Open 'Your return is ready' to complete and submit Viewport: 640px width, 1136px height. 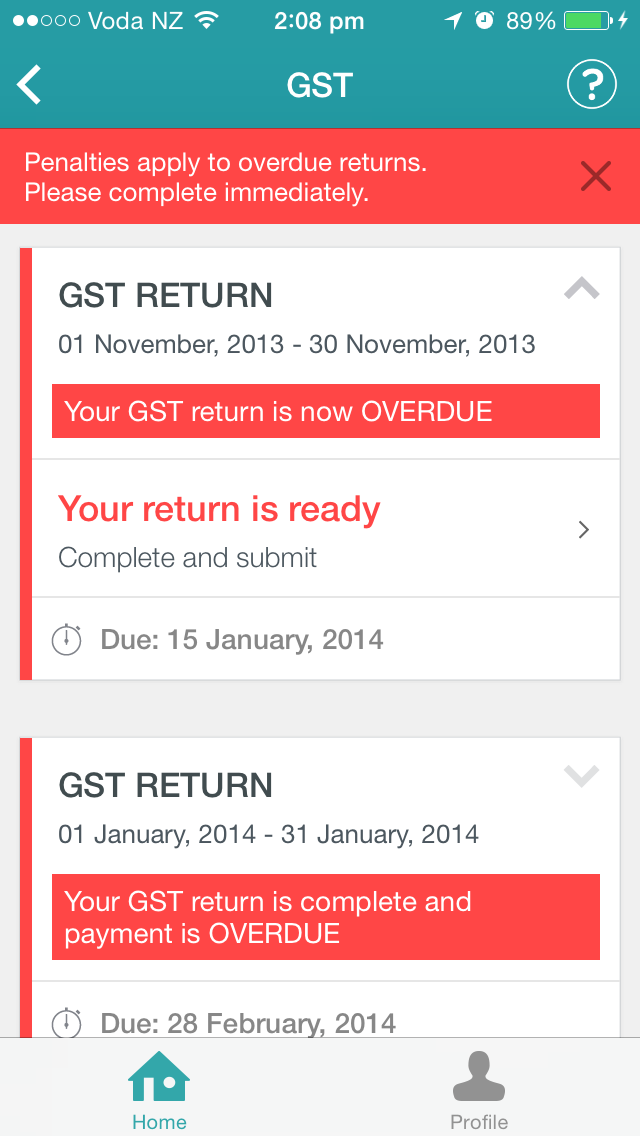click(326, 529)
